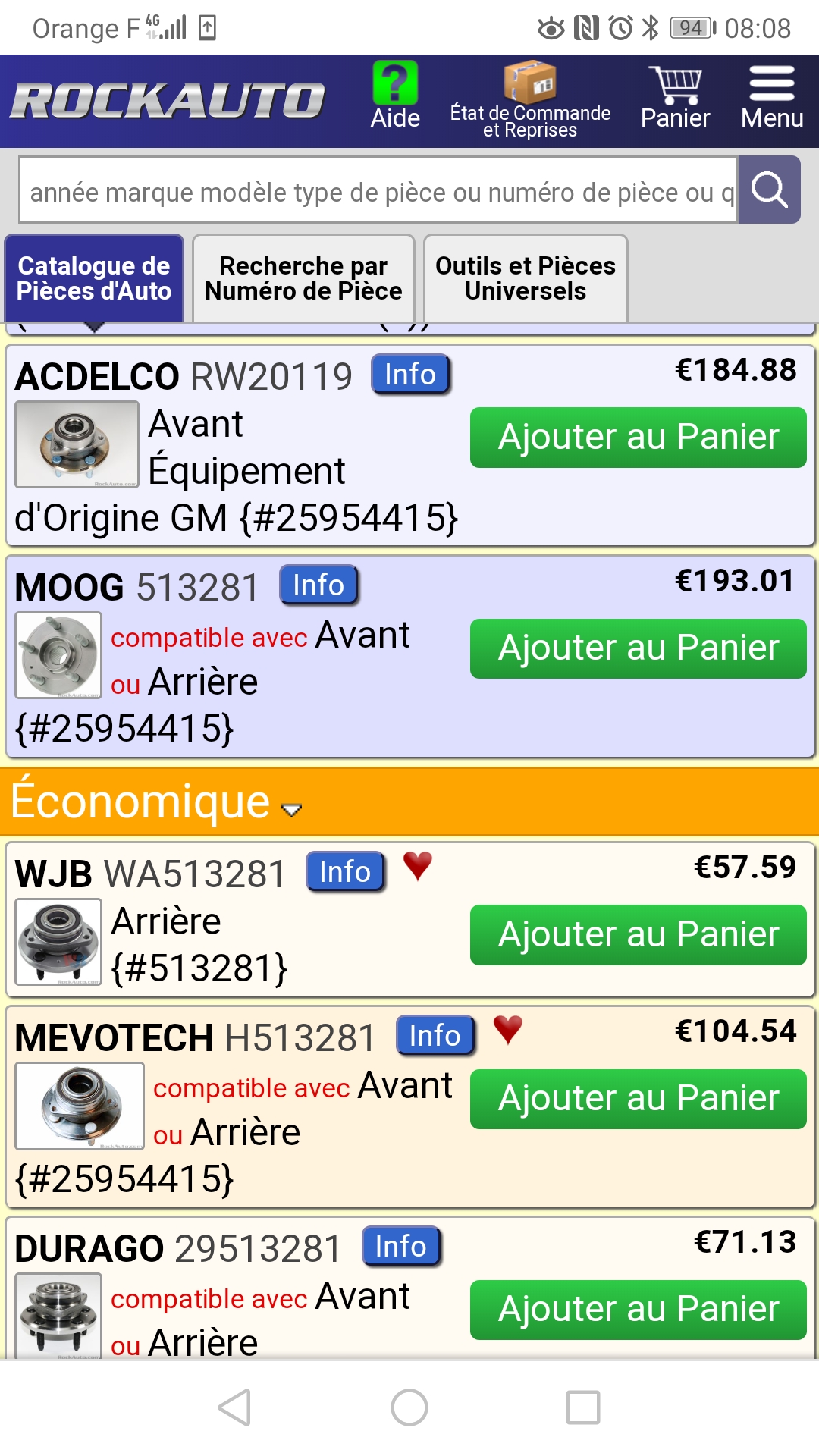Open the Panier shopping cart
The width and height of the screenshot is (819, 1456).
pos(675,99)
